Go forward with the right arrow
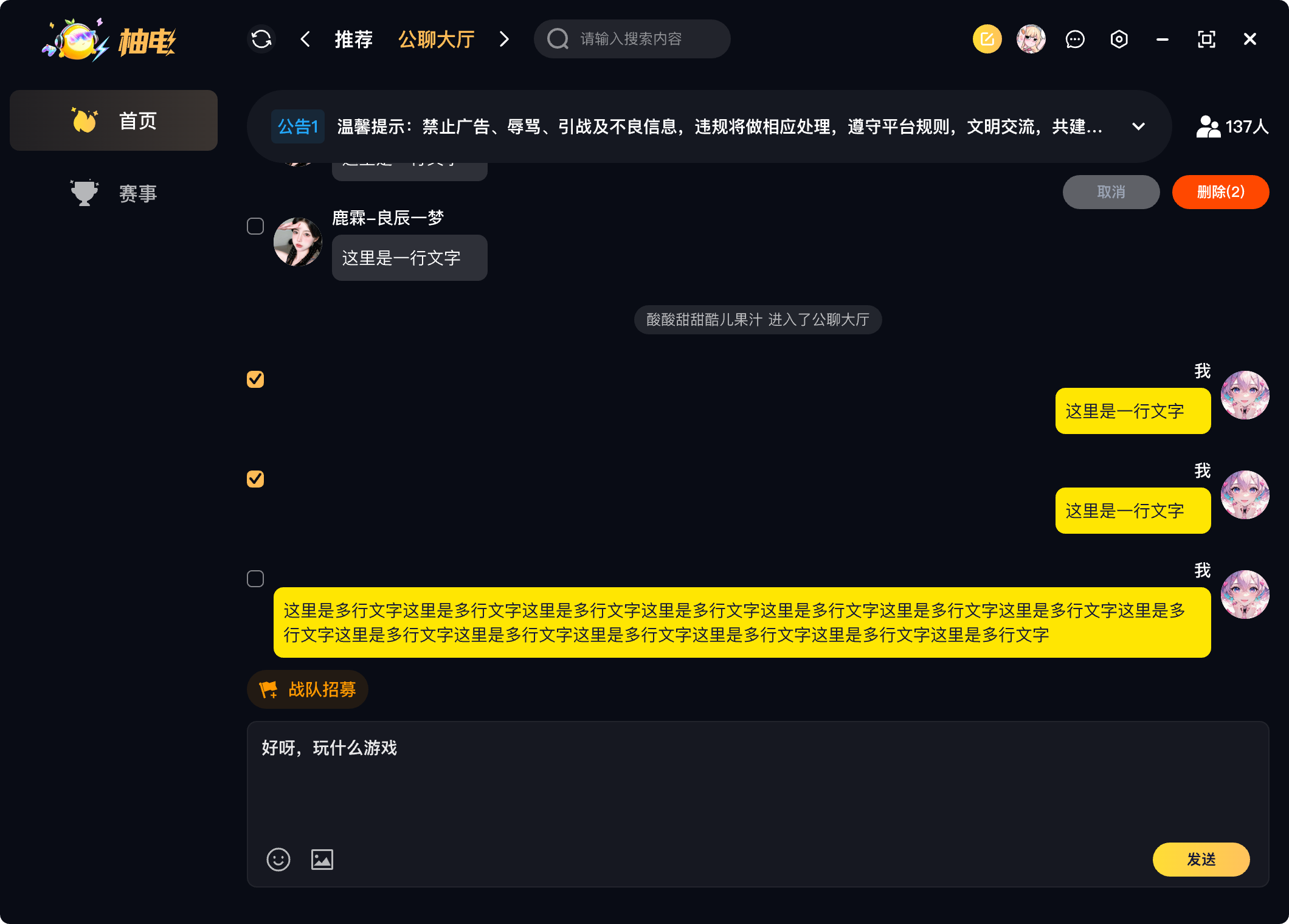Viewport: 1289px width, 924px height. [x=504, y=40]
